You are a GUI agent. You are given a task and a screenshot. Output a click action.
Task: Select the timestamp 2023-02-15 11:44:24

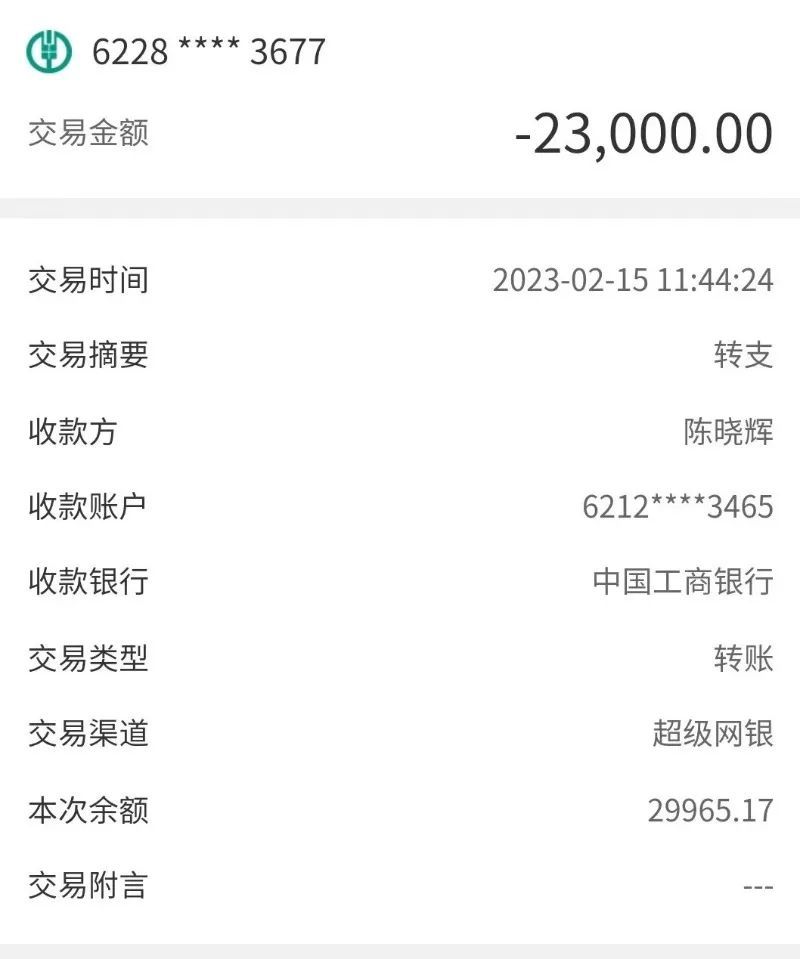click(631, 281)
